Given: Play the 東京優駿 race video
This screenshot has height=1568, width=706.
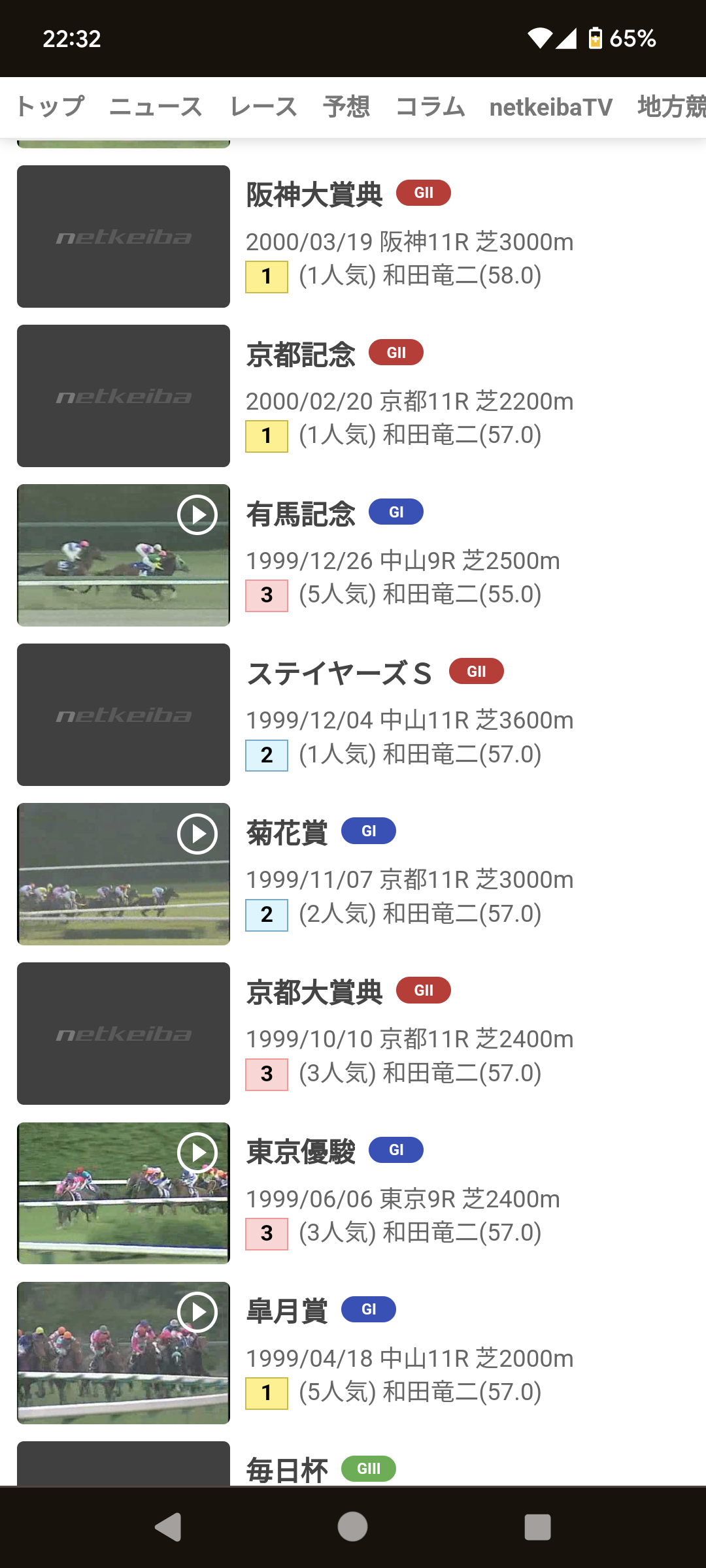Looking at the screenshot, I should pyautogui.click(x=197, y=1153).
